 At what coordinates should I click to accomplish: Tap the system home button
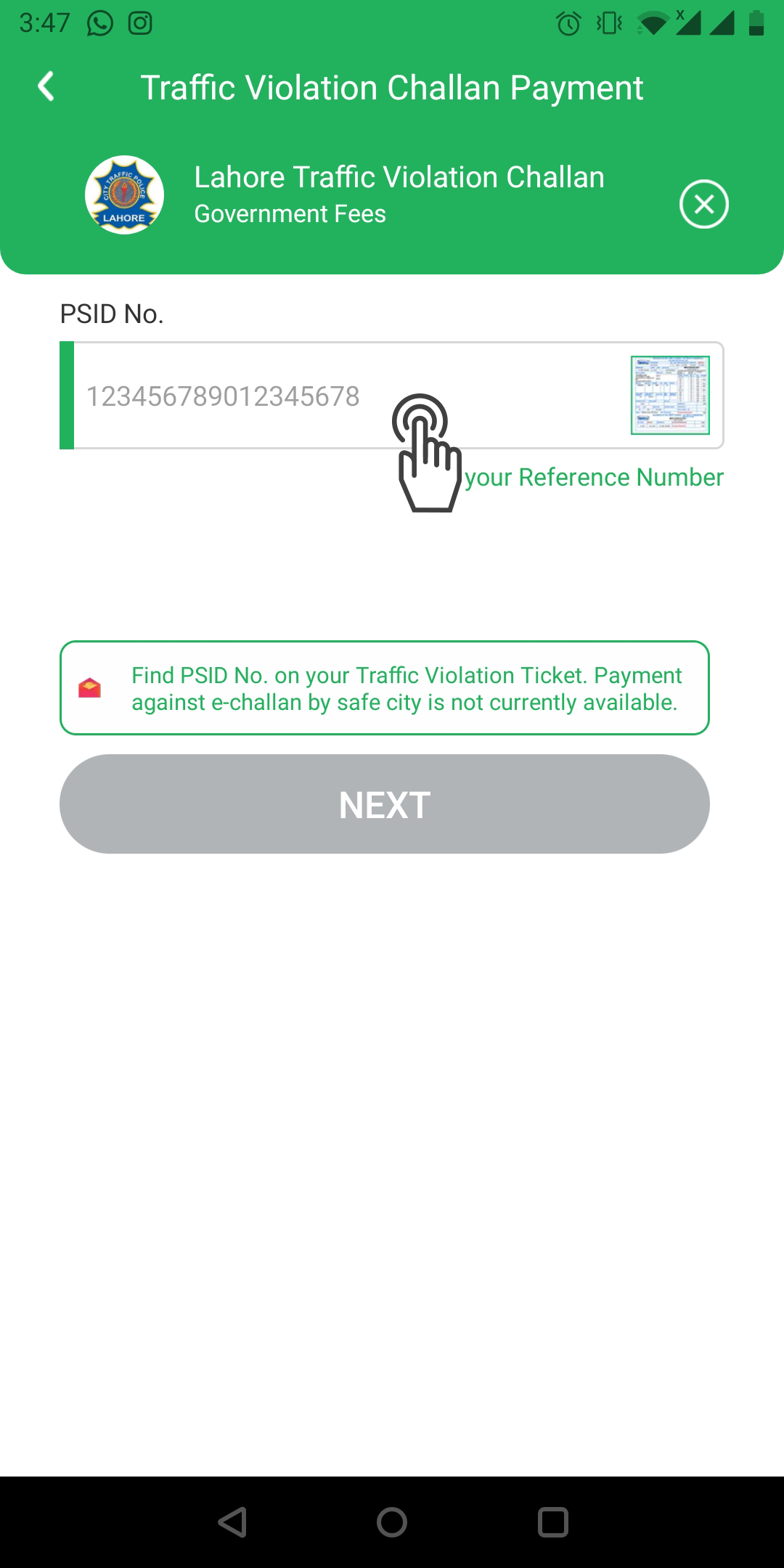392,1522
